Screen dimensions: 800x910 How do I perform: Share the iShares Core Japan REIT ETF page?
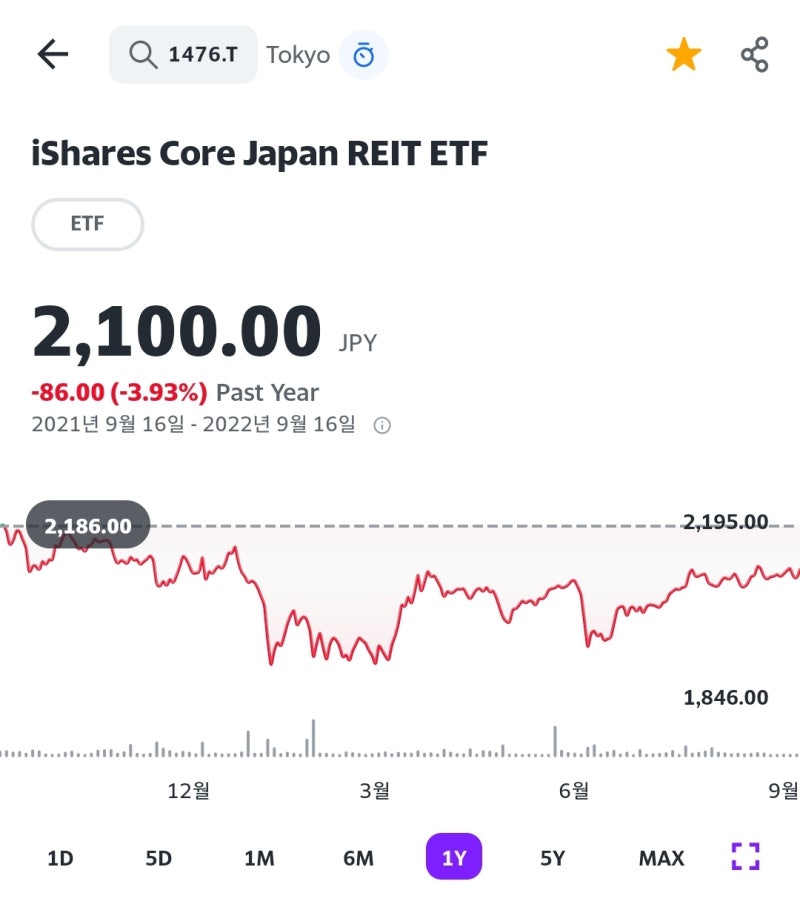pyautogui.click(x=752, y=54)
